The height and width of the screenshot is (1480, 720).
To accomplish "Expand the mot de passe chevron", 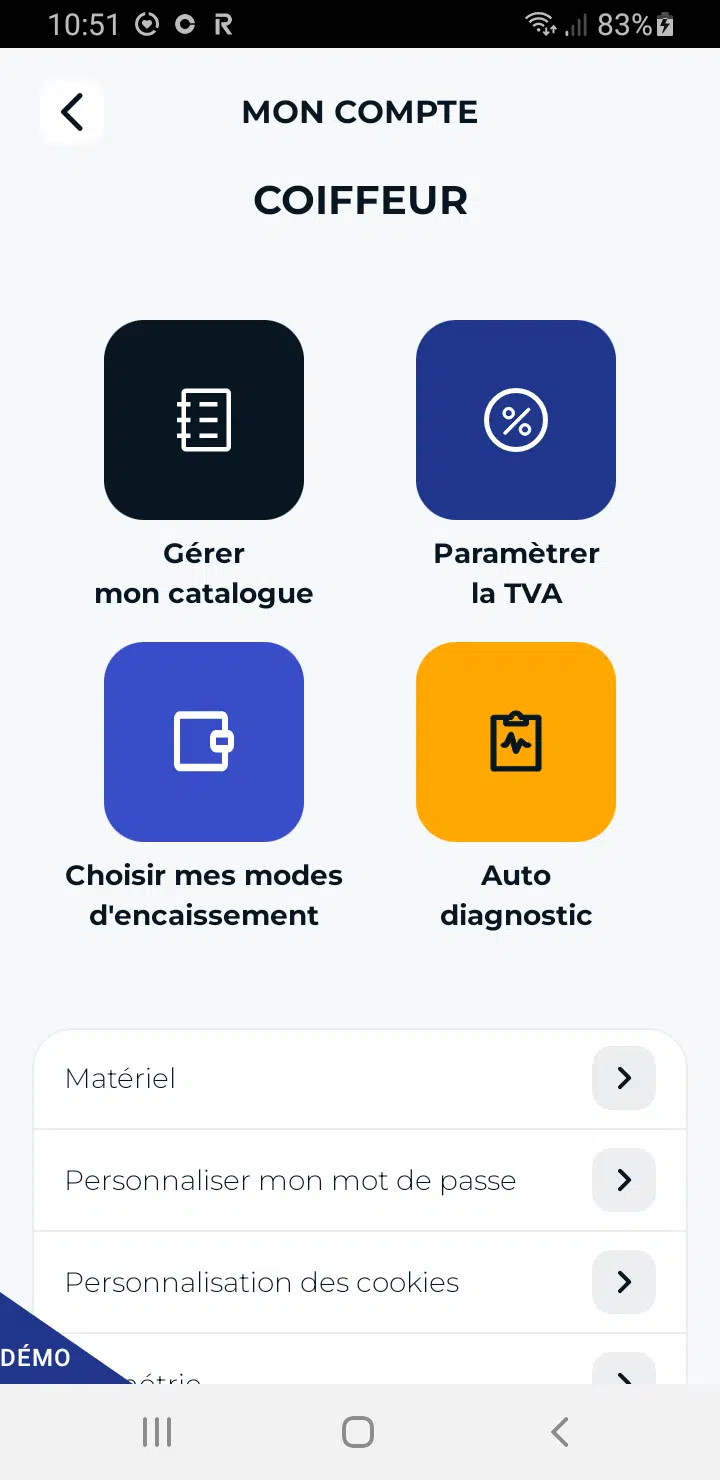I will point(623,1180).
